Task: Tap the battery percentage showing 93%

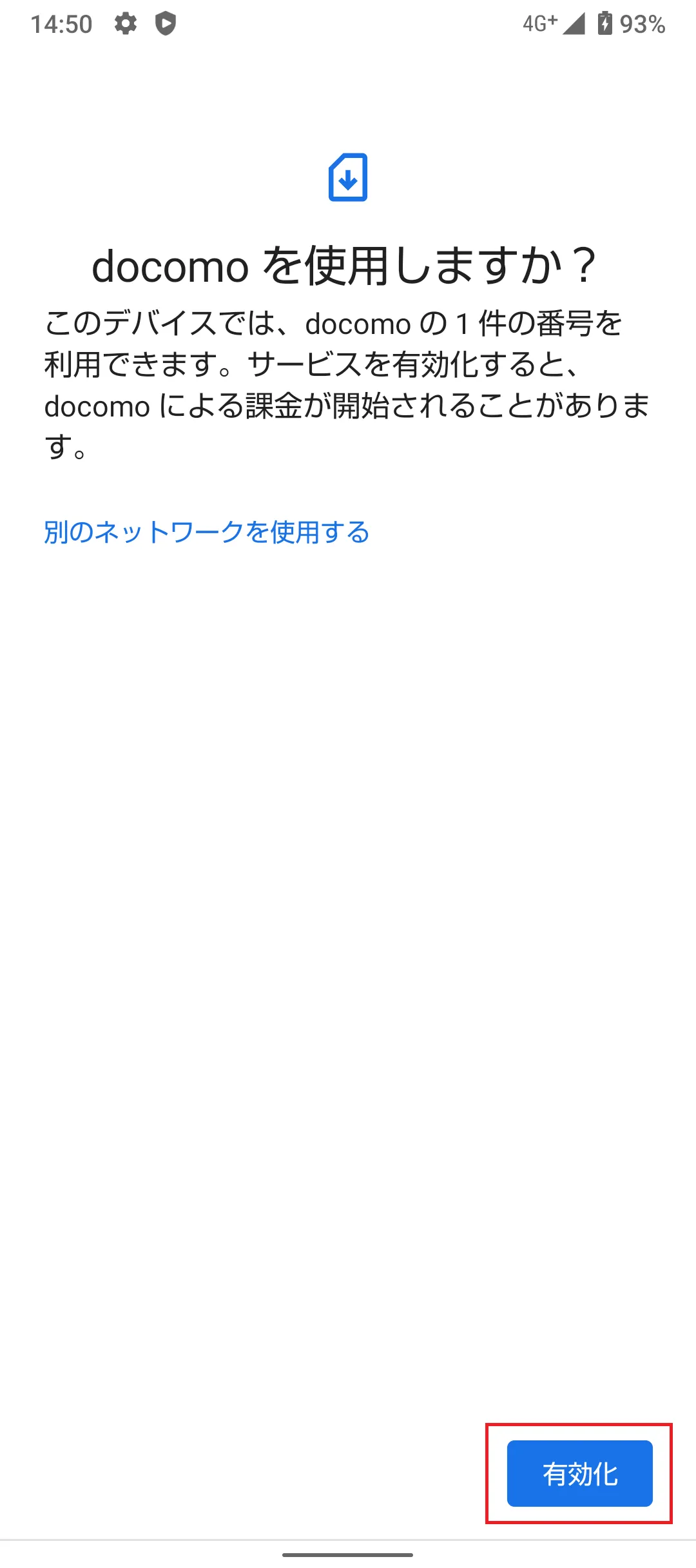Action: (641, 24)
